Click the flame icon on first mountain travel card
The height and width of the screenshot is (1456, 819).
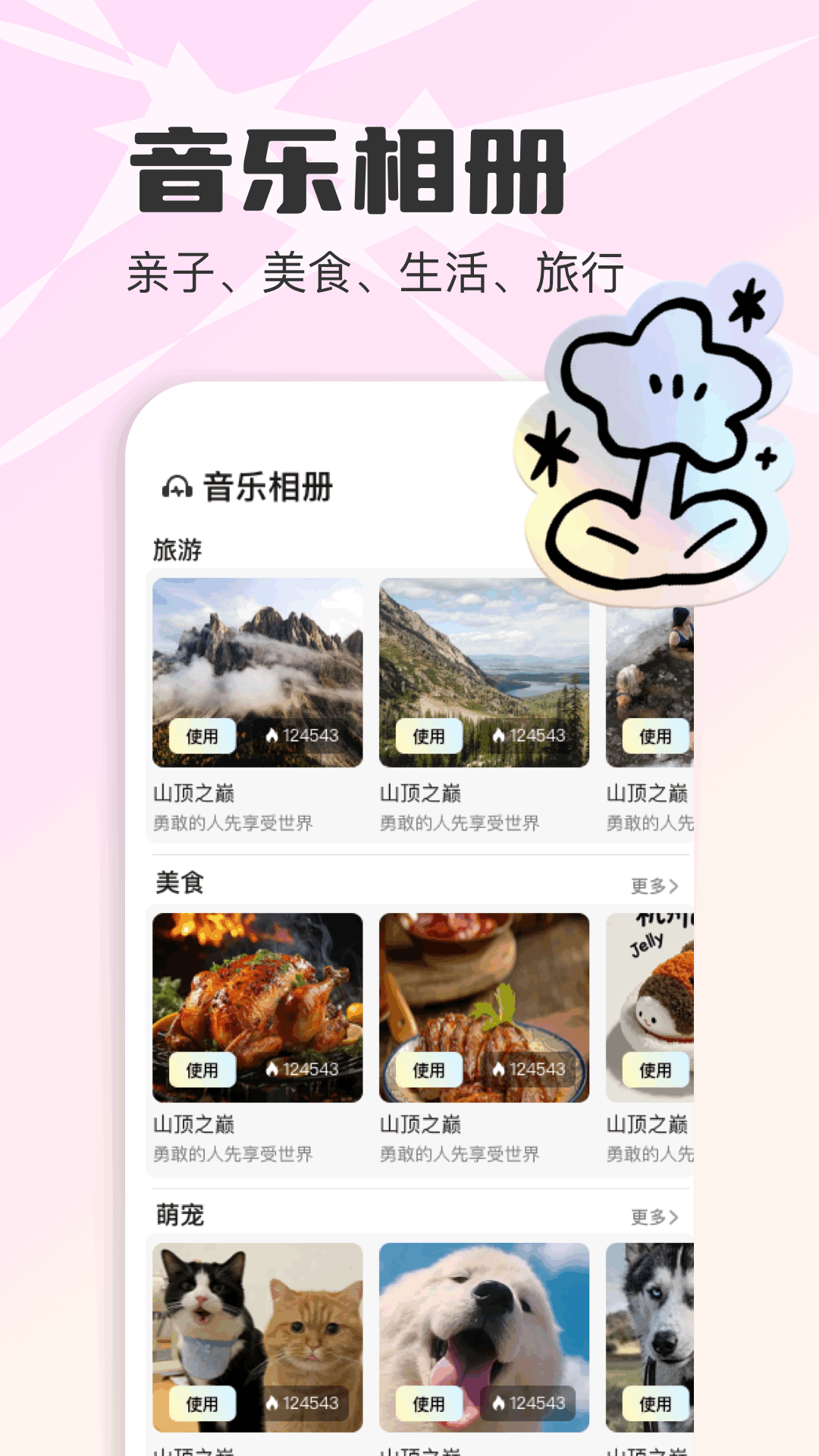coord(271,735)
